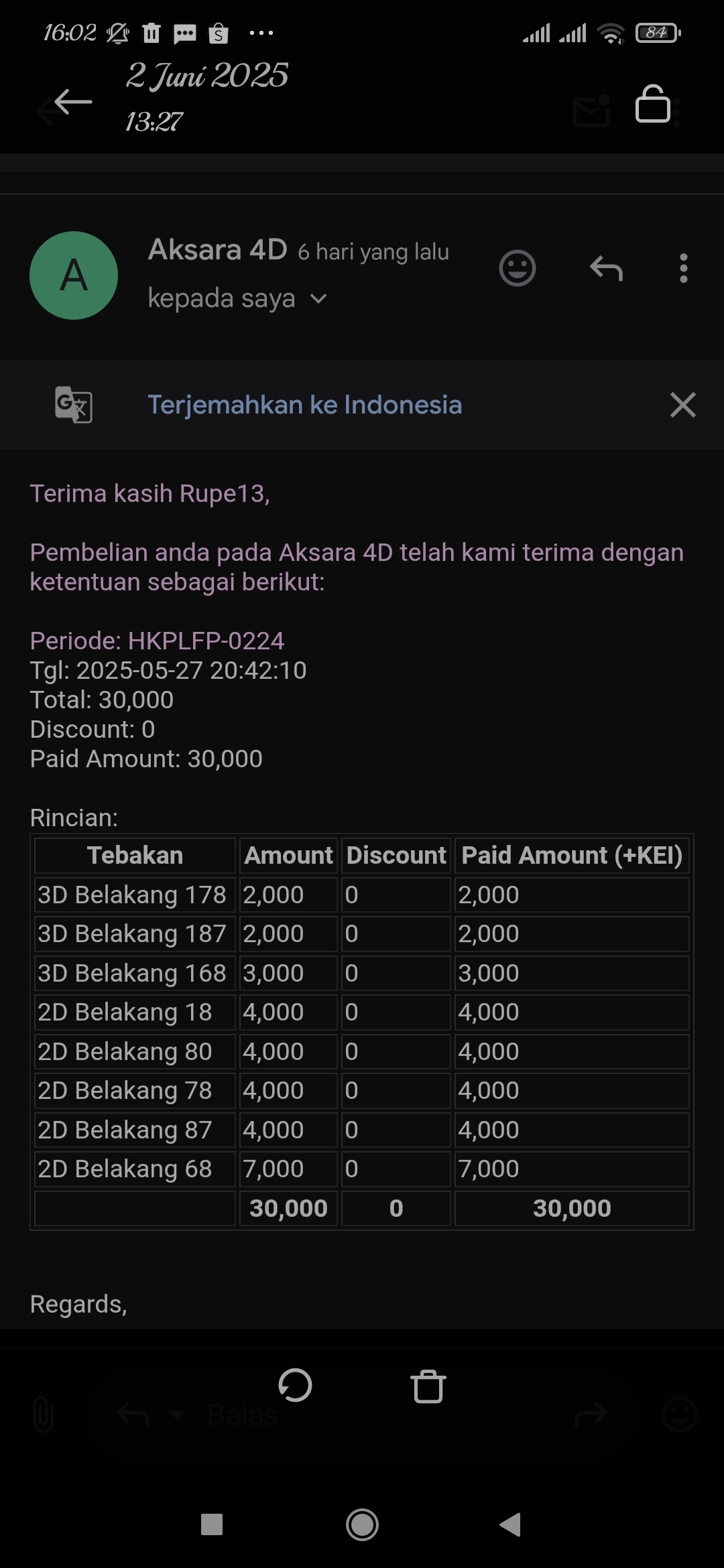Restore this screenshot with the circular arrow

(295, 1385)
